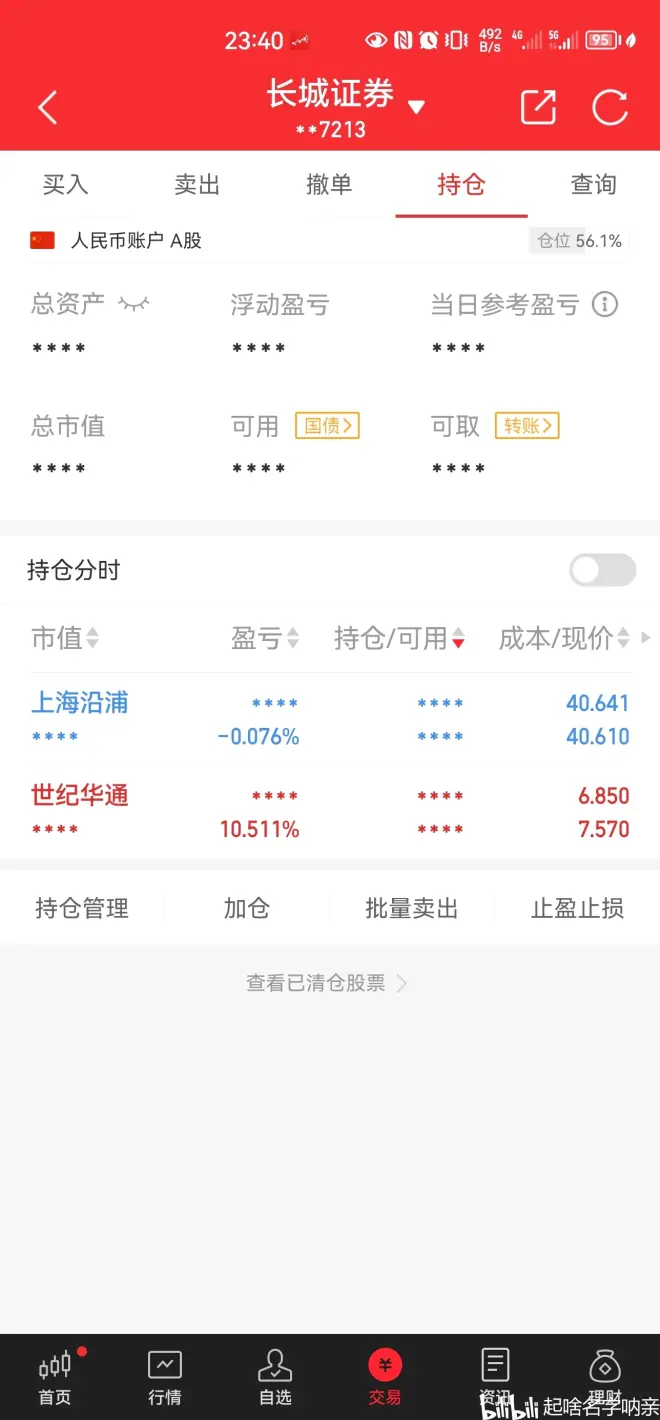Sort holdings by 市值
Image resolution: width=660 pixels, height=1420 pixels.
click(65, 638)
